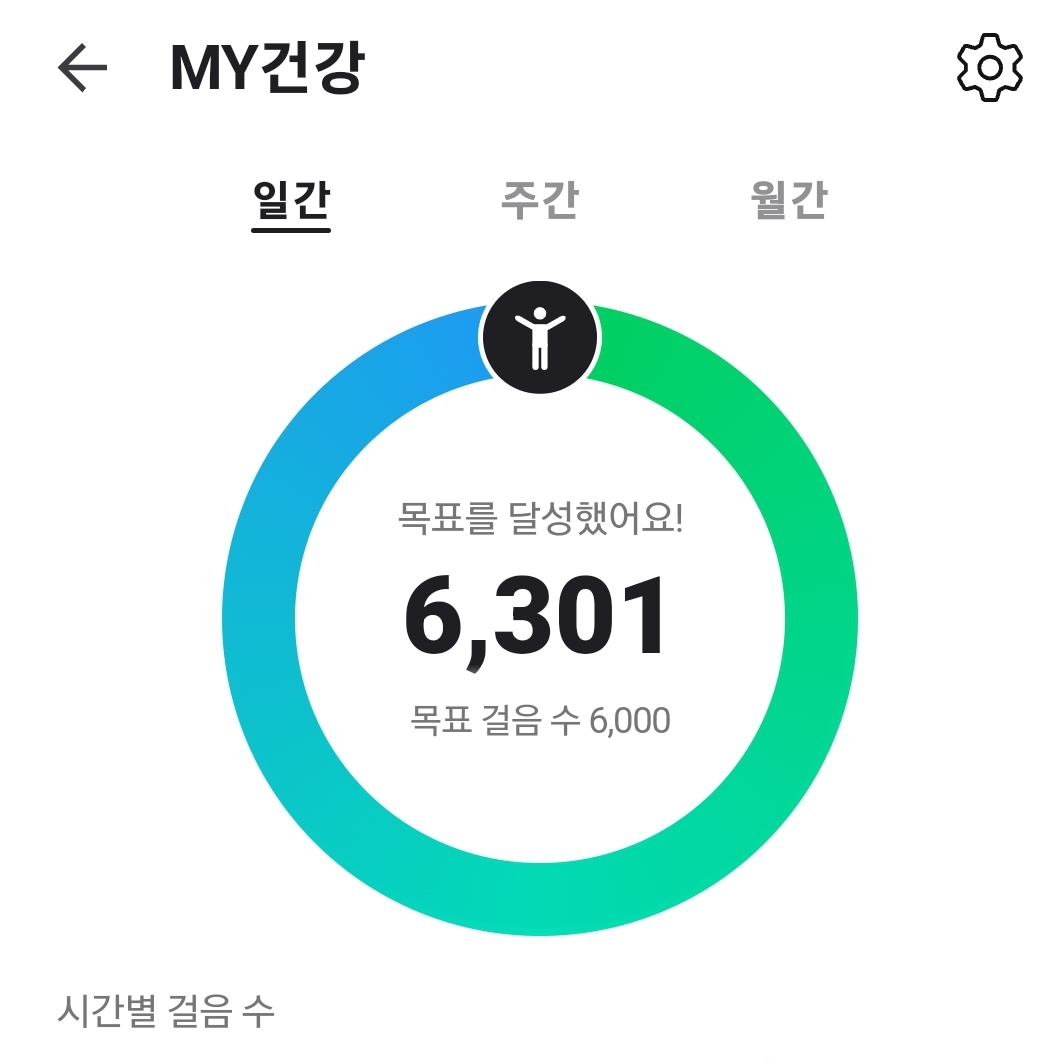Go back from MY건강 screen
The image size is (1051, 1064).
click(82, 68)
